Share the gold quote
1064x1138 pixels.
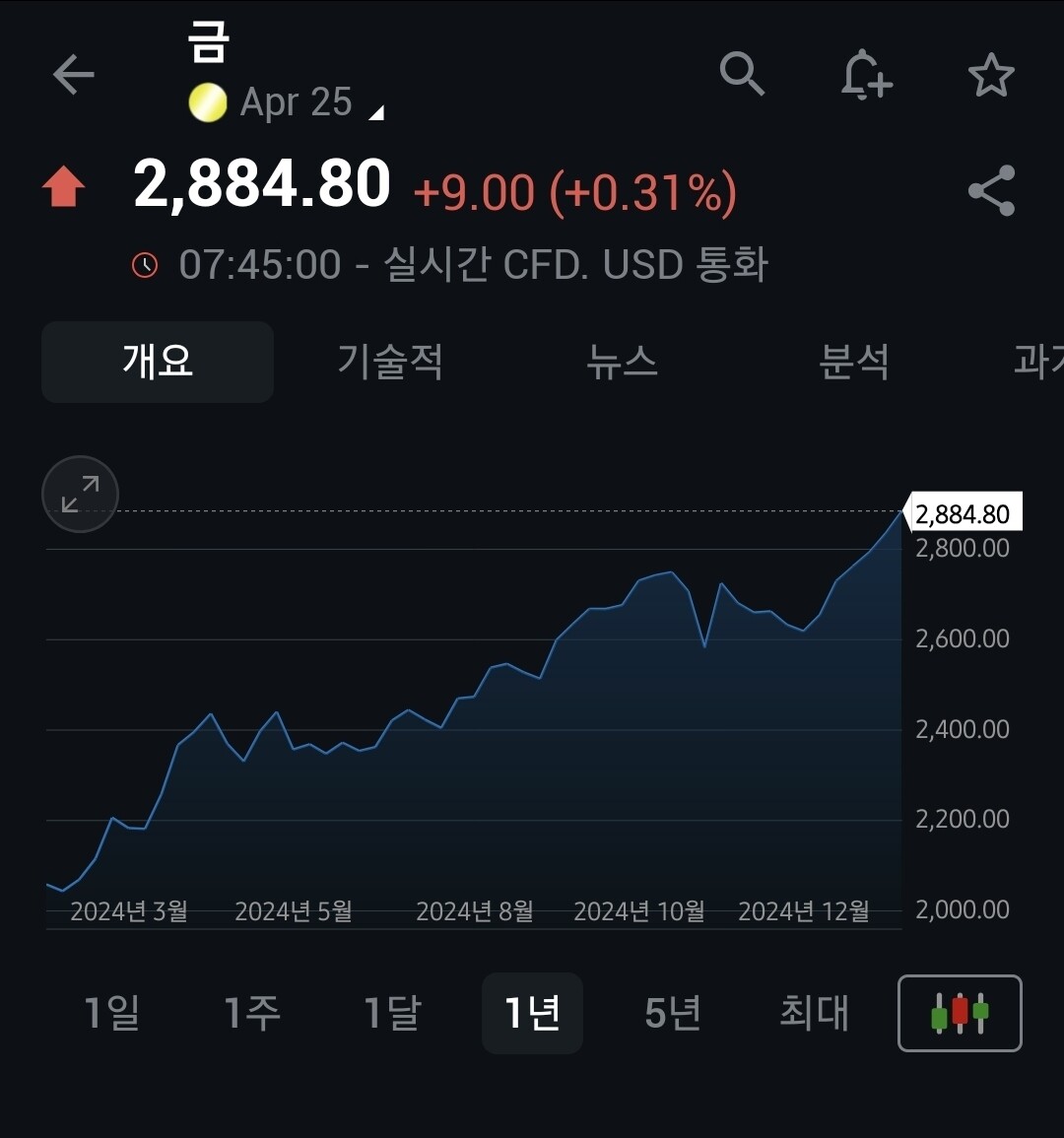tap(991, 190)
